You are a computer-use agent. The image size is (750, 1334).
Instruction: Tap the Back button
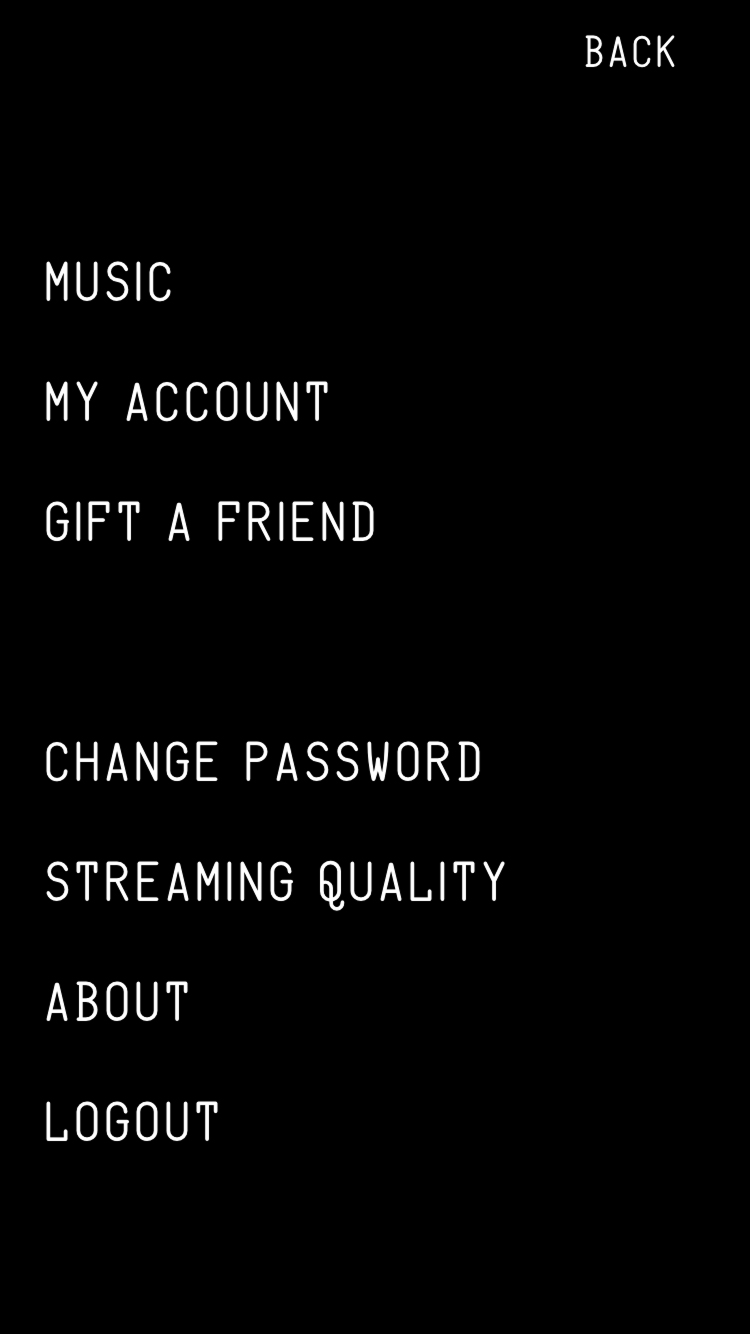(x=630, y=52)
